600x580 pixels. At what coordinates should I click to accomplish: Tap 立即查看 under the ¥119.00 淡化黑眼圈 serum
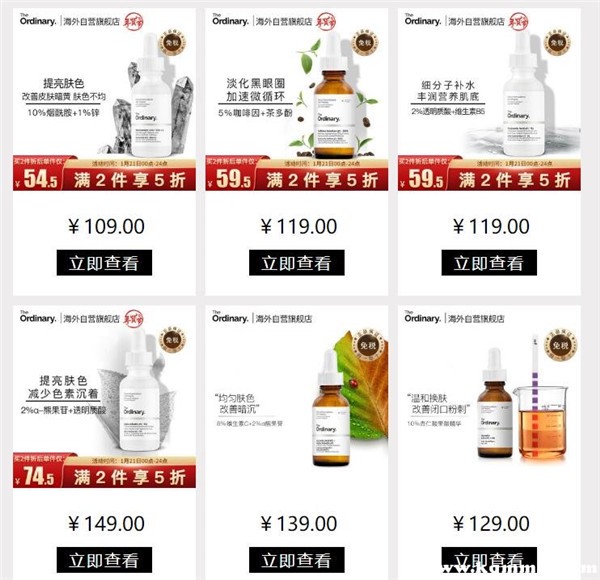coord(296,263)
